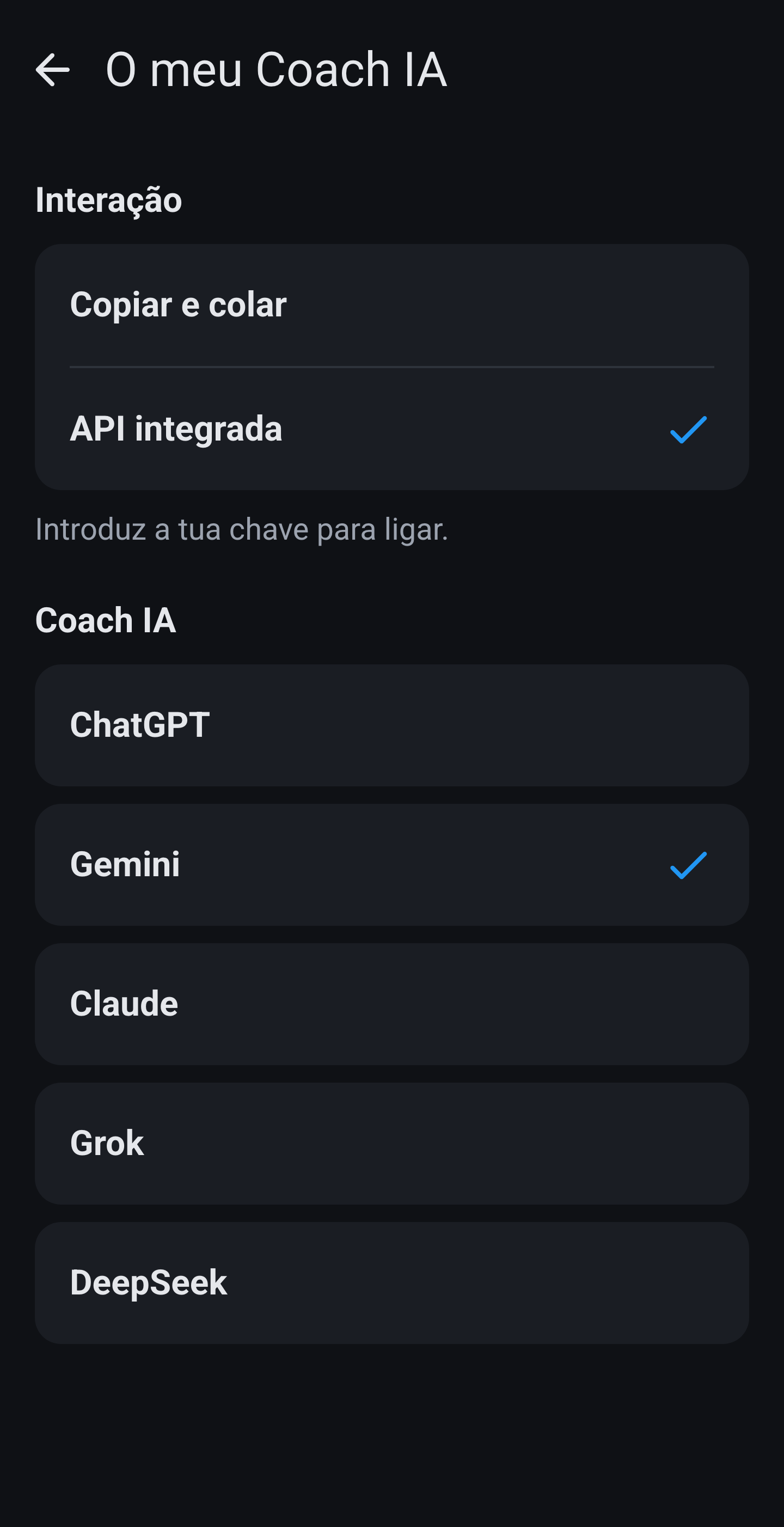The image size is (784, 1527).
Task: Select Copiar e colar interaction mode
Action: (x=391, y=306)
